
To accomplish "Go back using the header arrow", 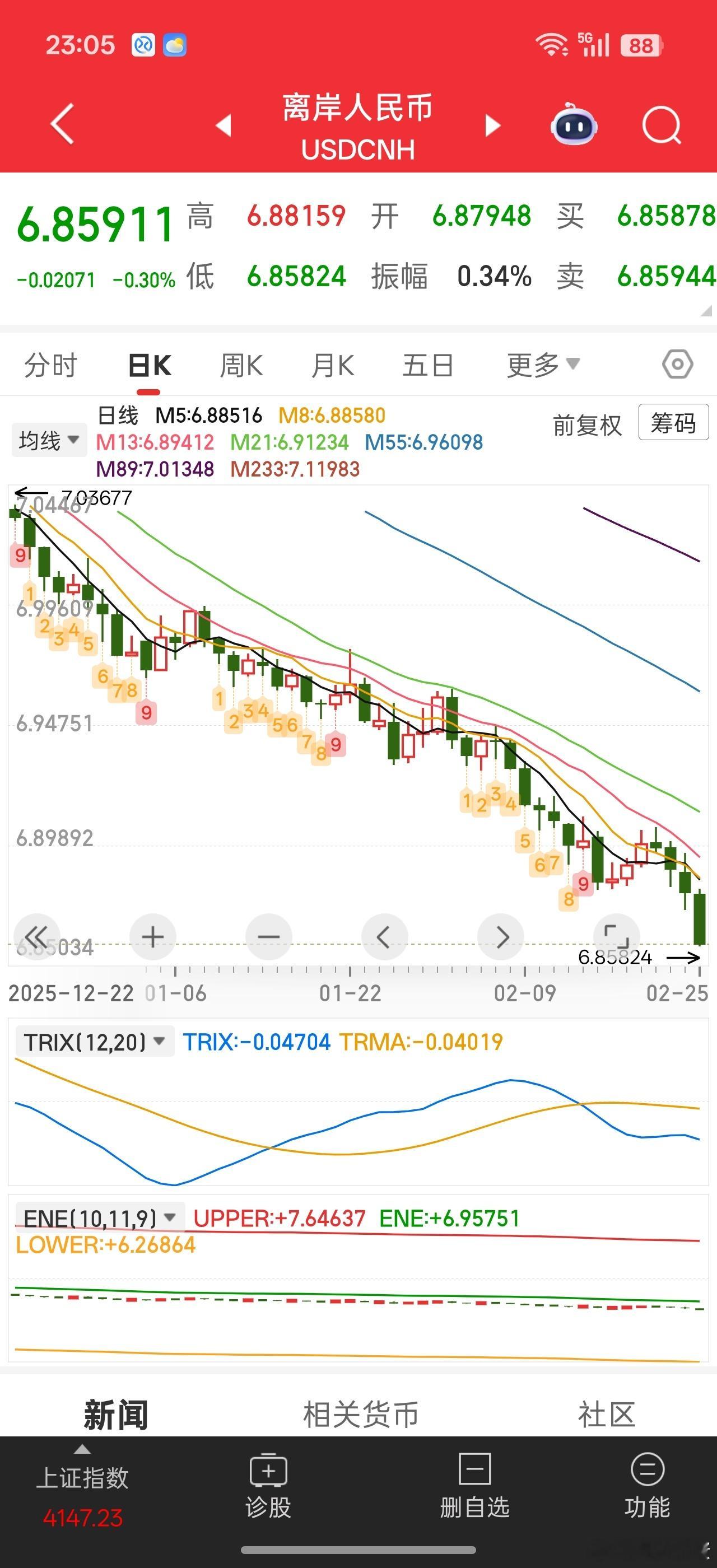I will pos(62,124).
